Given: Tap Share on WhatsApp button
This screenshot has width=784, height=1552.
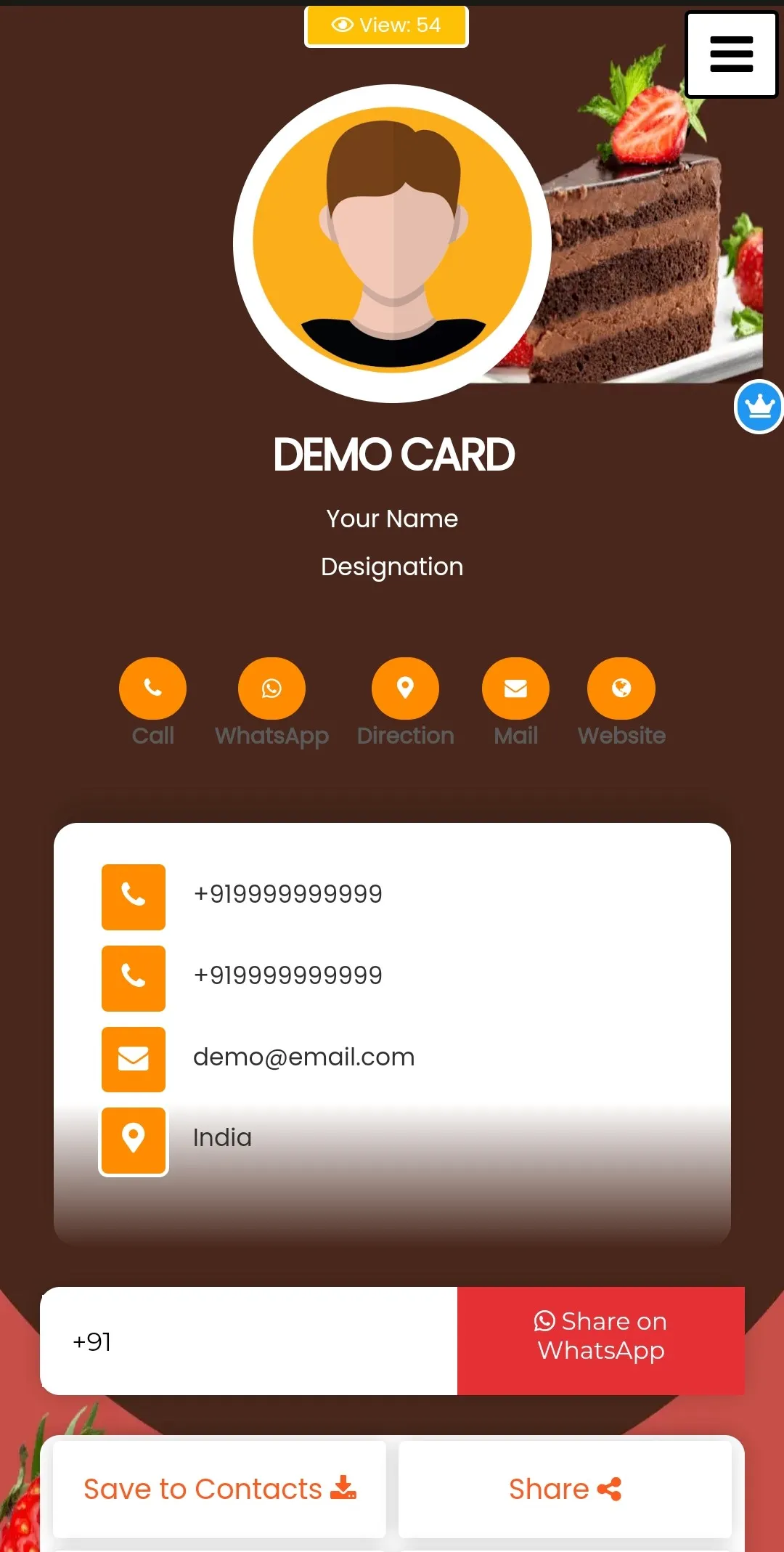Looking at the screenshot, I should 600,1341.
